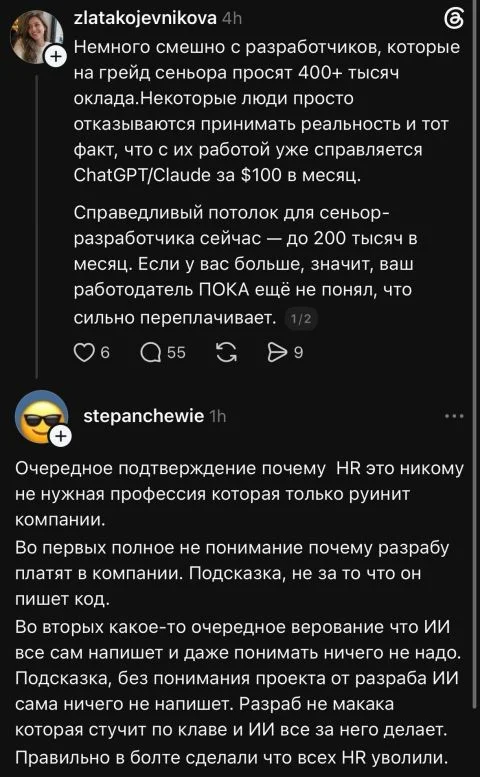Image resolution: width=480 pixels, height=777 pixels.
Task: Open the zlatakojevnikova username link
Action: pyautogui.click(x=145, y=18)
